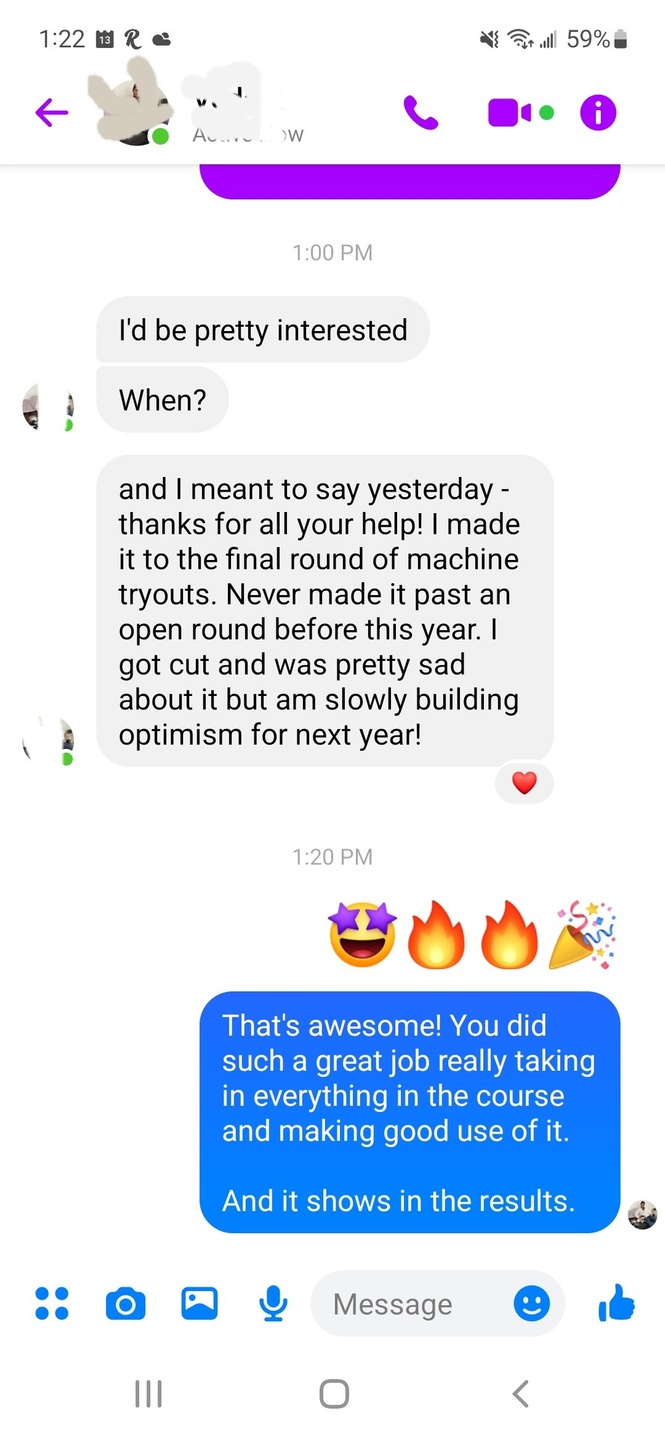Open the conversation info button
665x1440 pixels.
tap(598, 113)
